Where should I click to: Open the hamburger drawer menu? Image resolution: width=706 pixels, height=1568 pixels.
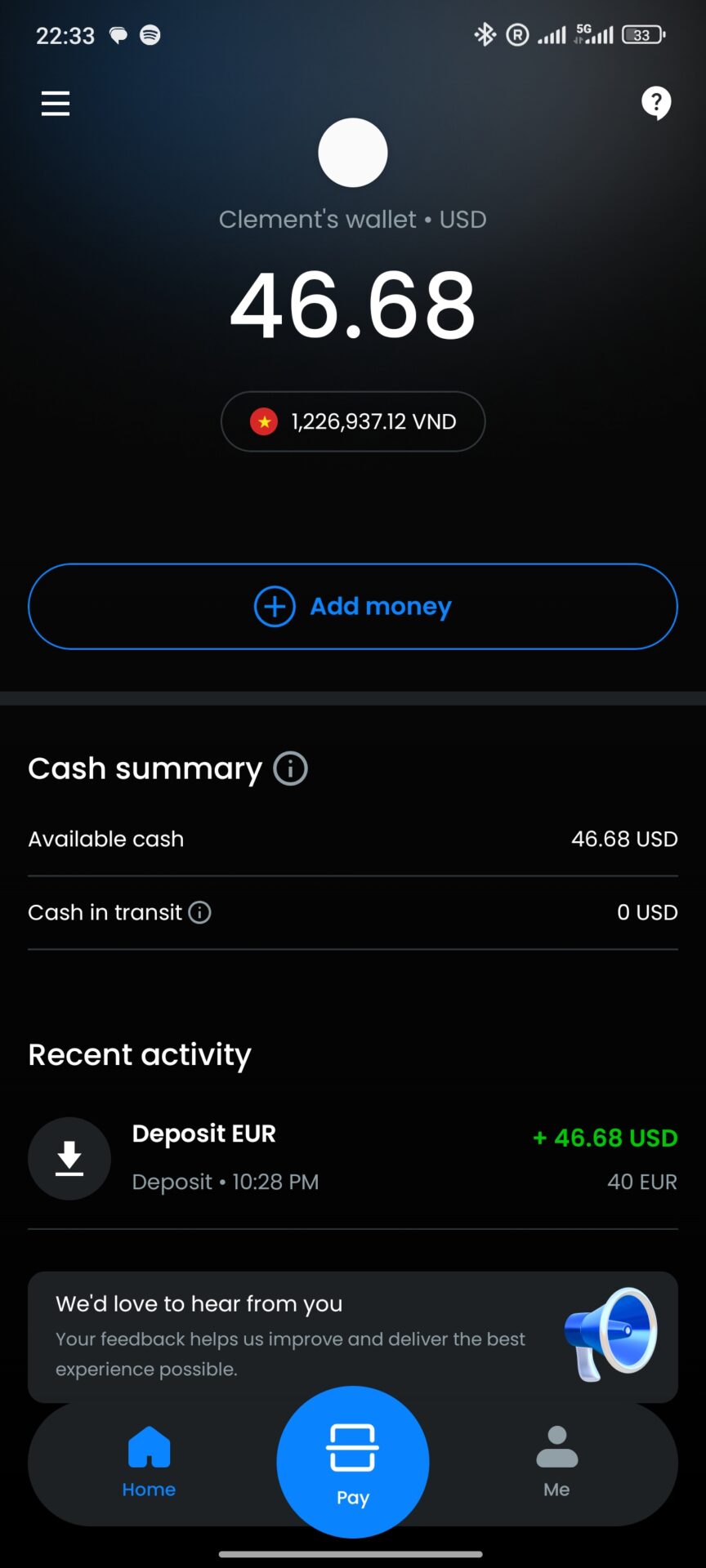(x=56, y=104)
